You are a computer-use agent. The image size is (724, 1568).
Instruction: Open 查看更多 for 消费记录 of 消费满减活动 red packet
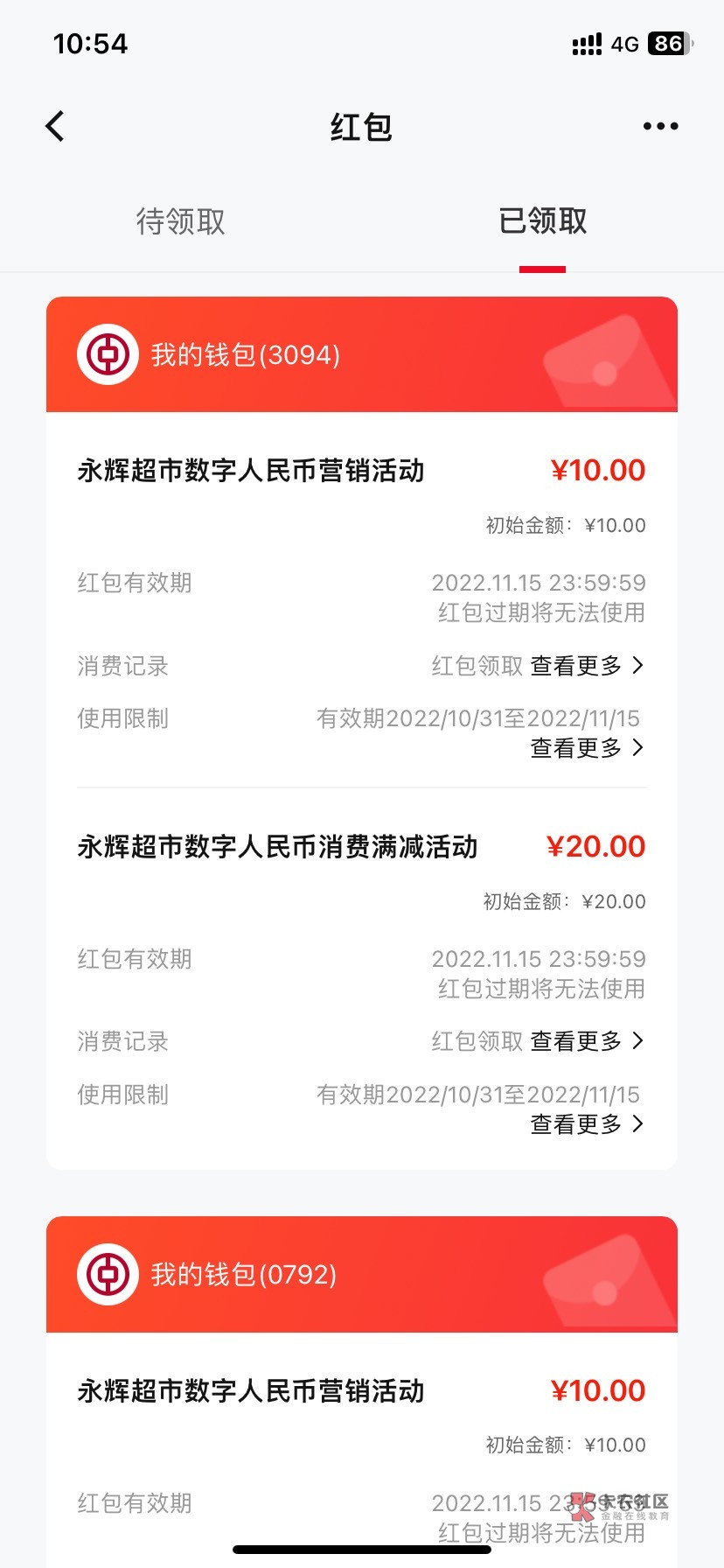point(587,1041)
